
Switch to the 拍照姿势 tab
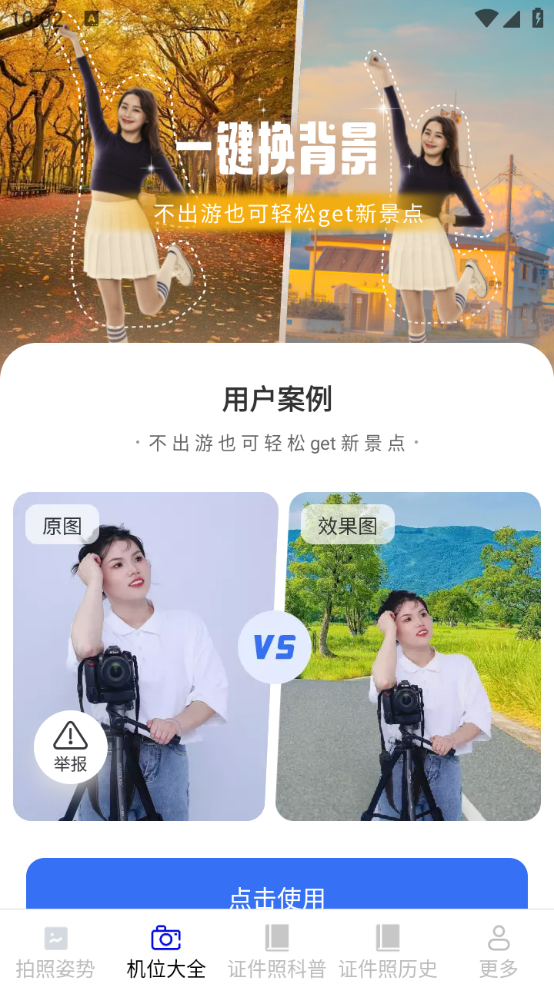pos(55,950)
